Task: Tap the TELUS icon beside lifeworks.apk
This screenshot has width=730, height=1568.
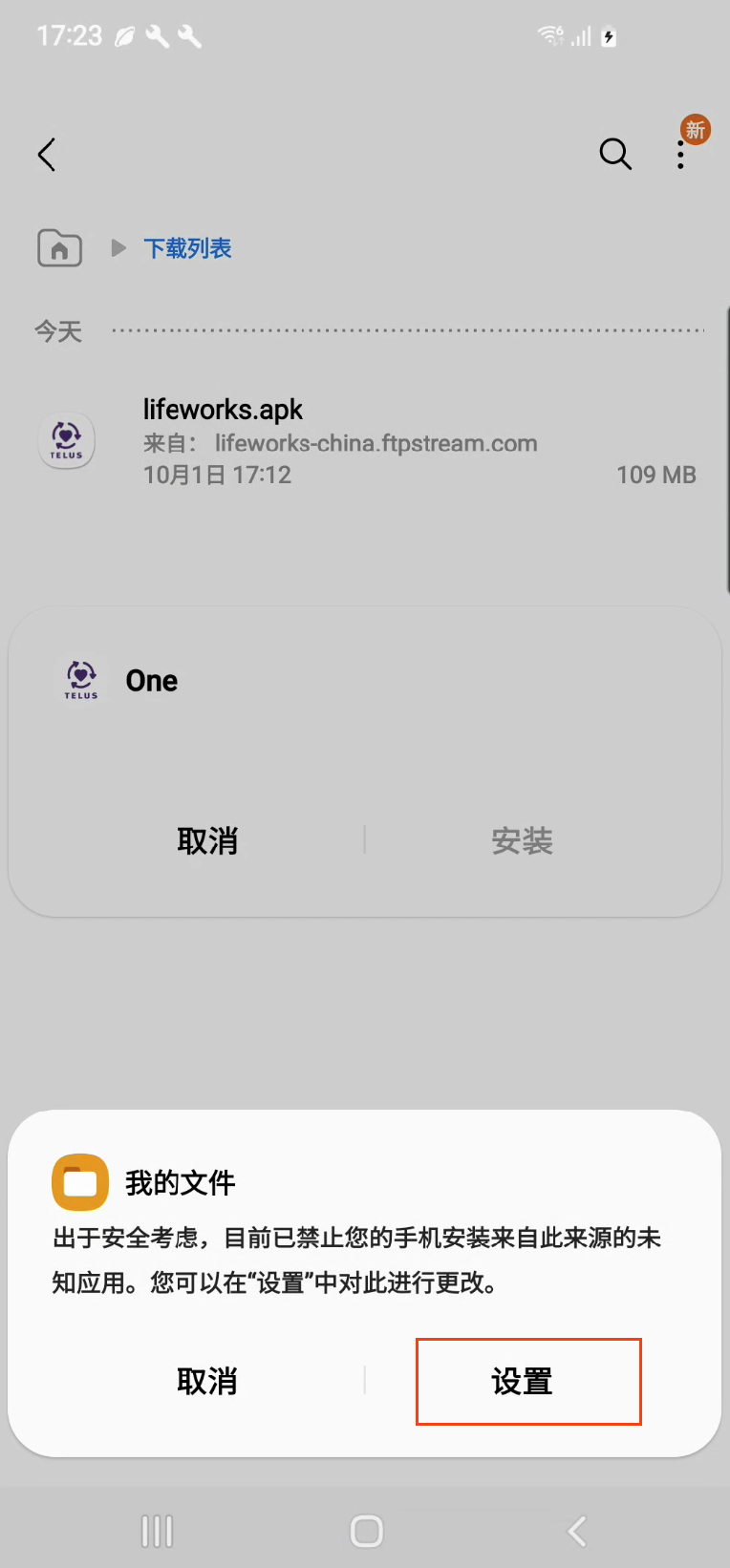Action: tap(66, 440)
